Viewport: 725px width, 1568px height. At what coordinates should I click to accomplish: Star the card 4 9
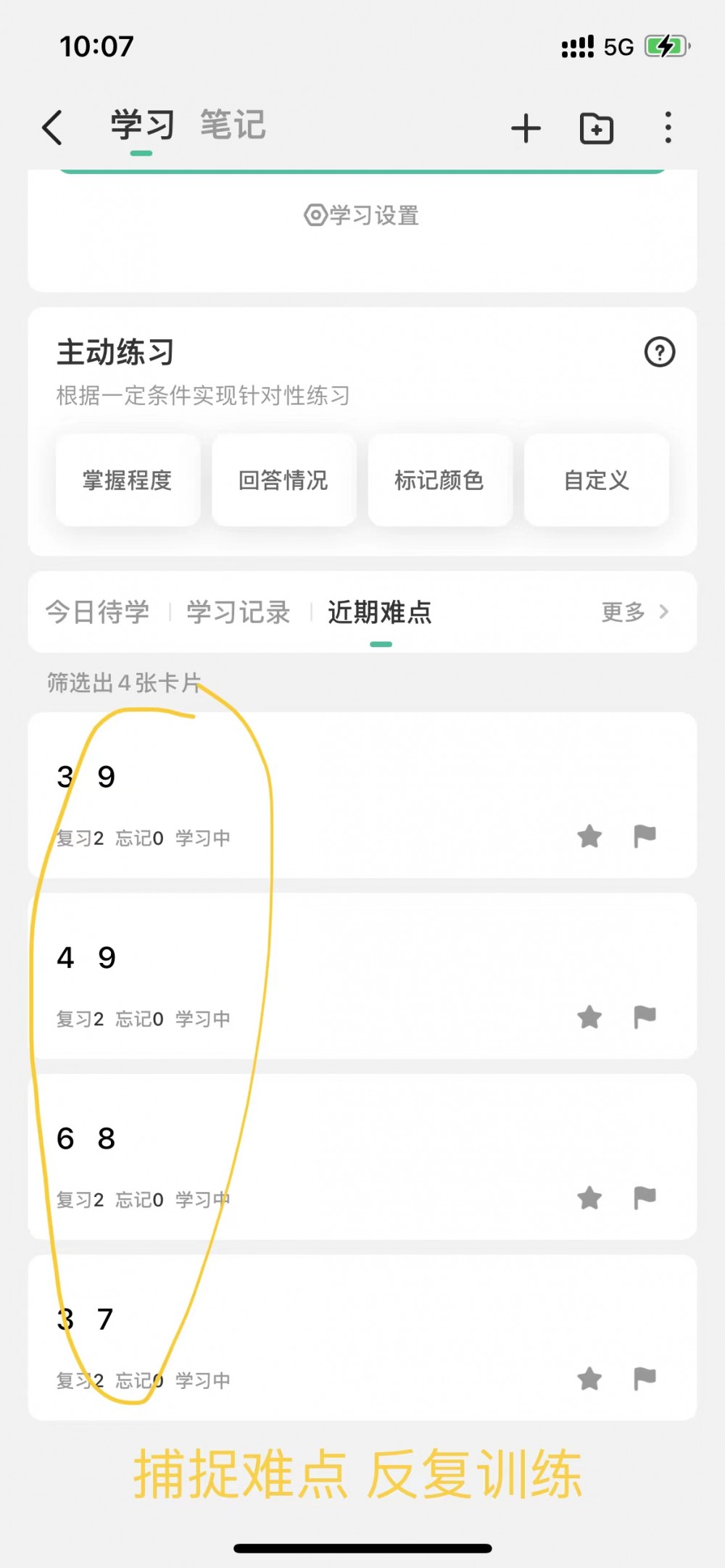(589, 1017)
